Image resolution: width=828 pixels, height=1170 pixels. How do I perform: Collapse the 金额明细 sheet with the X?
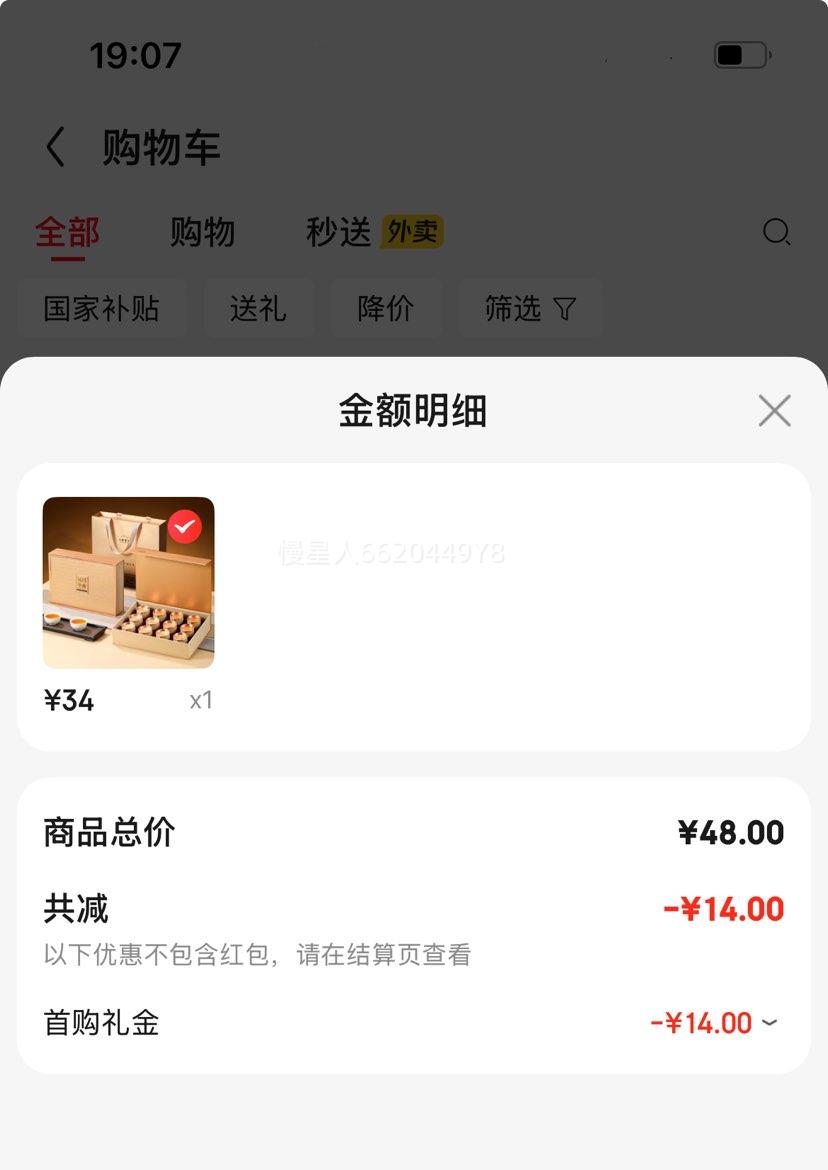coord(774,410)
